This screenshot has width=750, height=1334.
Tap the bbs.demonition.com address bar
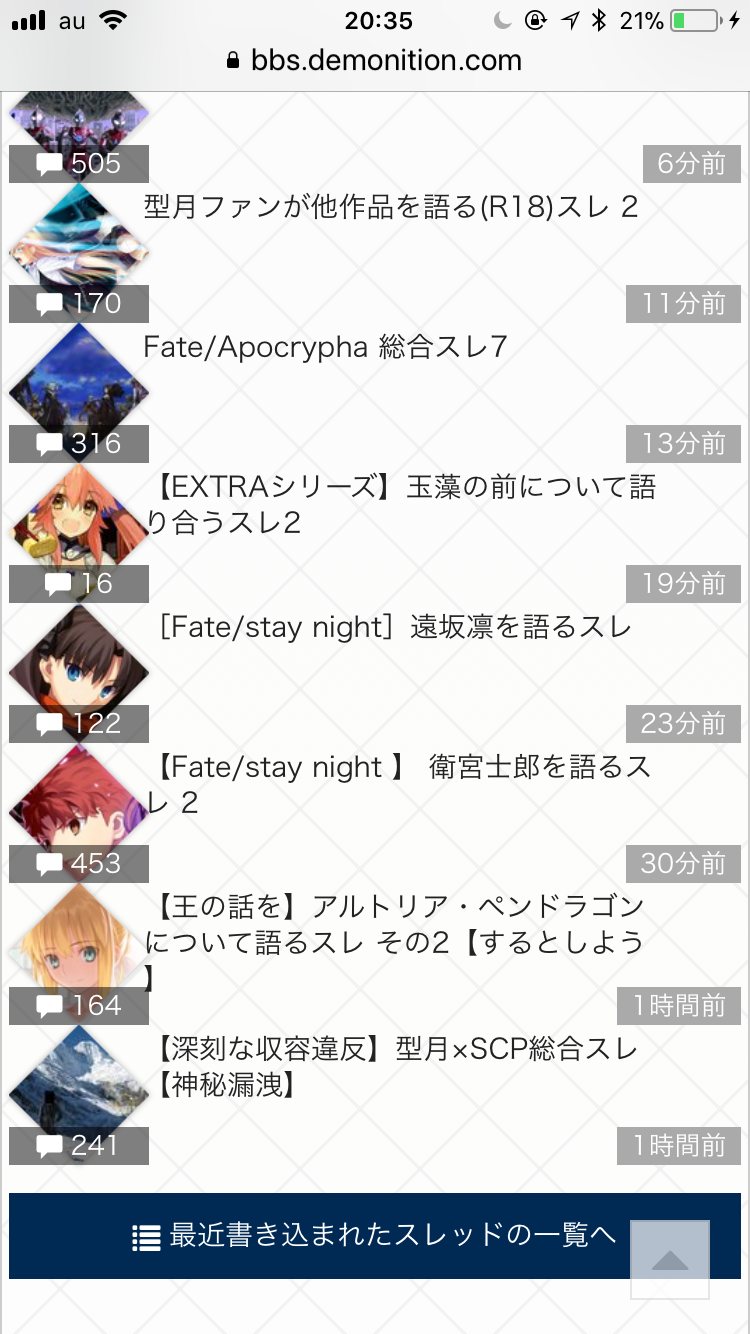(375, 60)
